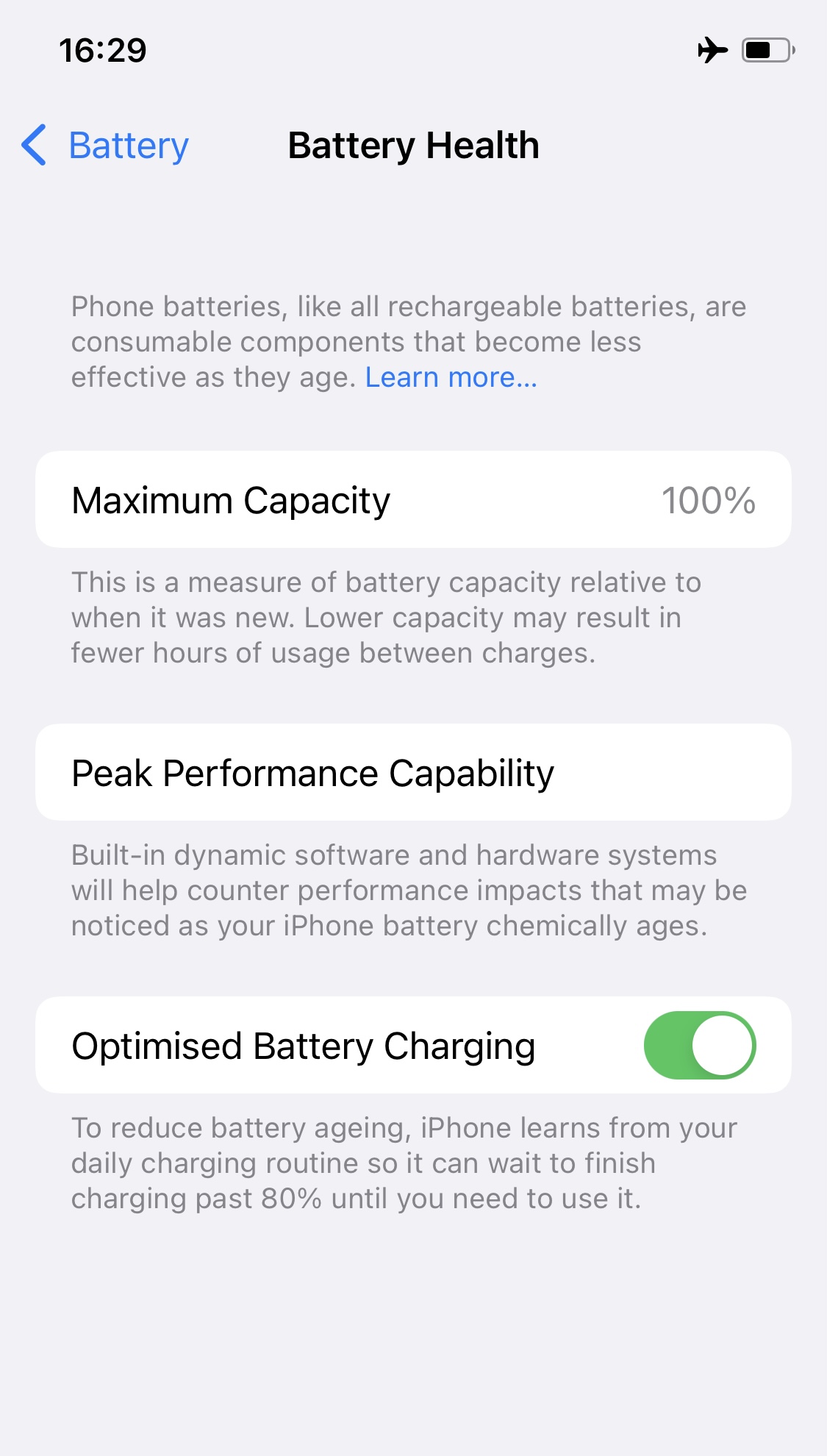Open the Learn more link

[x=451, y=377]
